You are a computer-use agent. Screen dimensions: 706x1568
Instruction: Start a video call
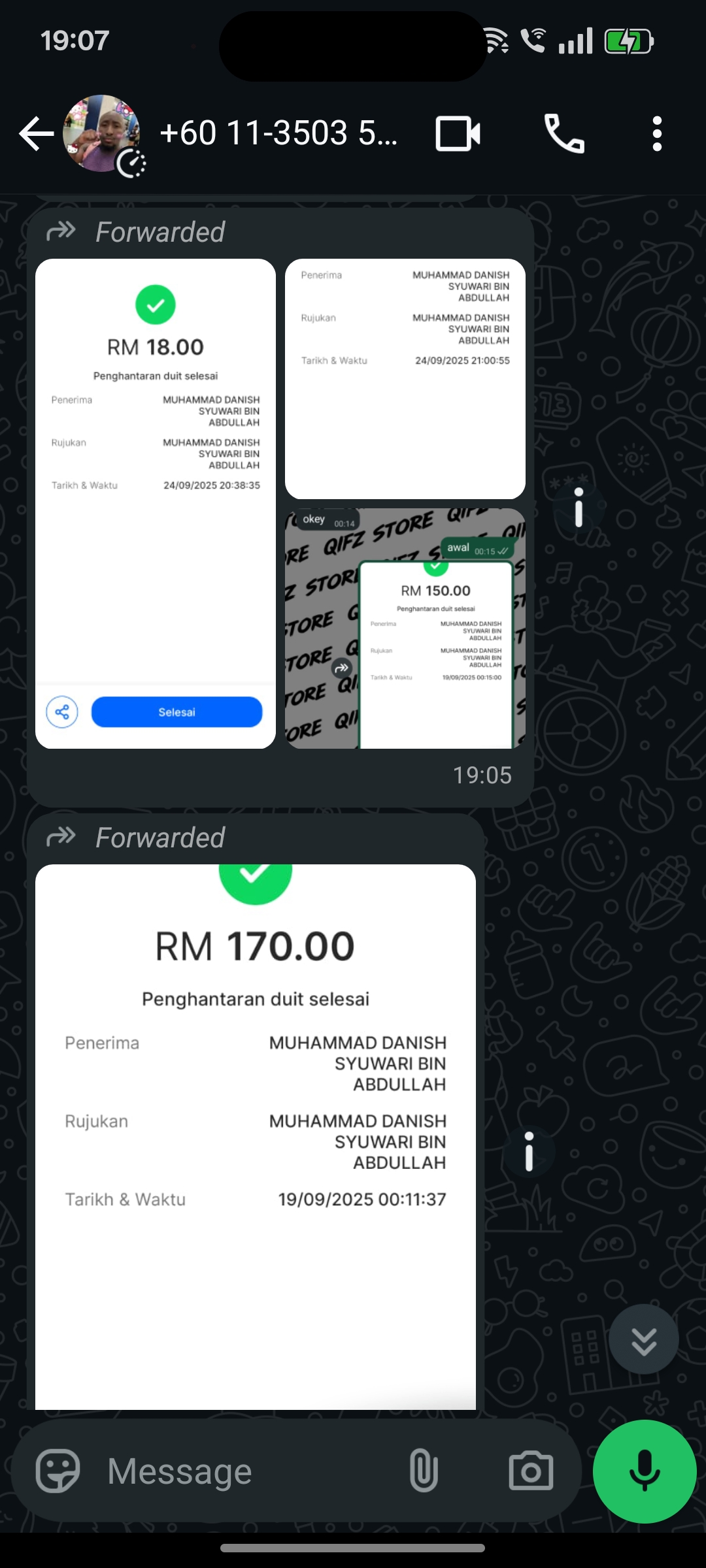point(458,134)
